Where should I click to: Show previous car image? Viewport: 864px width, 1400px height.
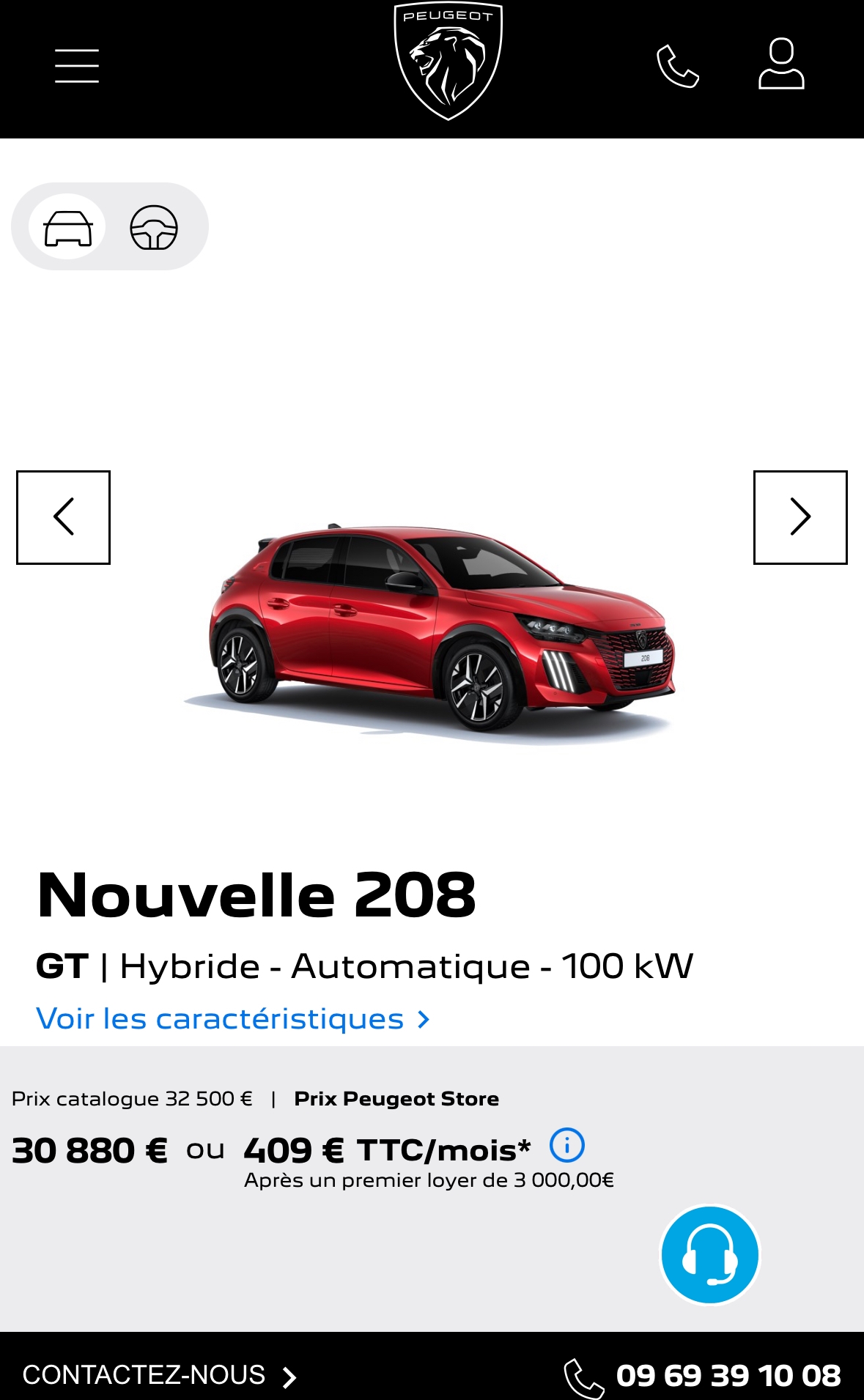coord(64,517)
